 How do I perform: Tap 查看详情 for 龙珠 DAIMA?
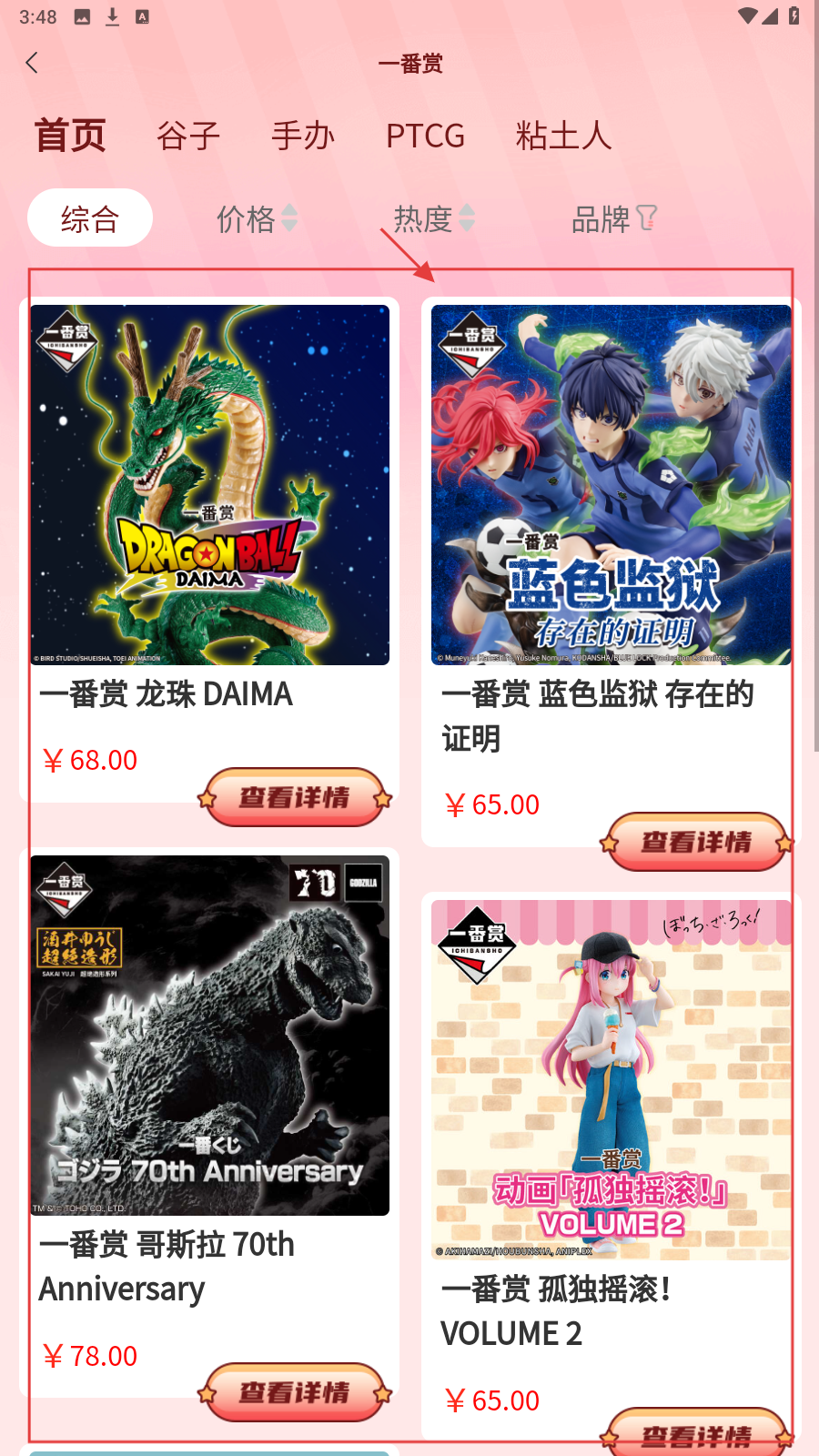tap(294, 797)
